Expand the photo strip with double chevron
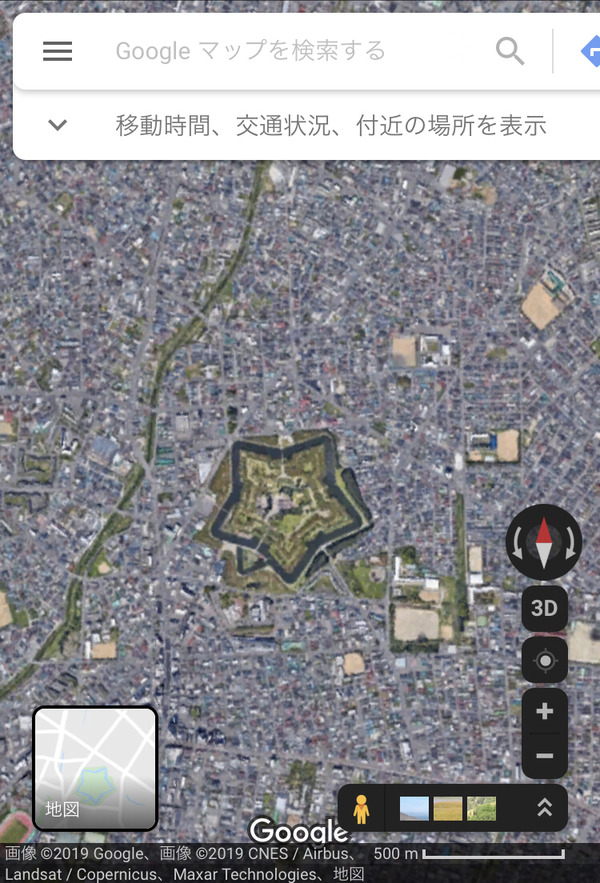 [544, 808]
